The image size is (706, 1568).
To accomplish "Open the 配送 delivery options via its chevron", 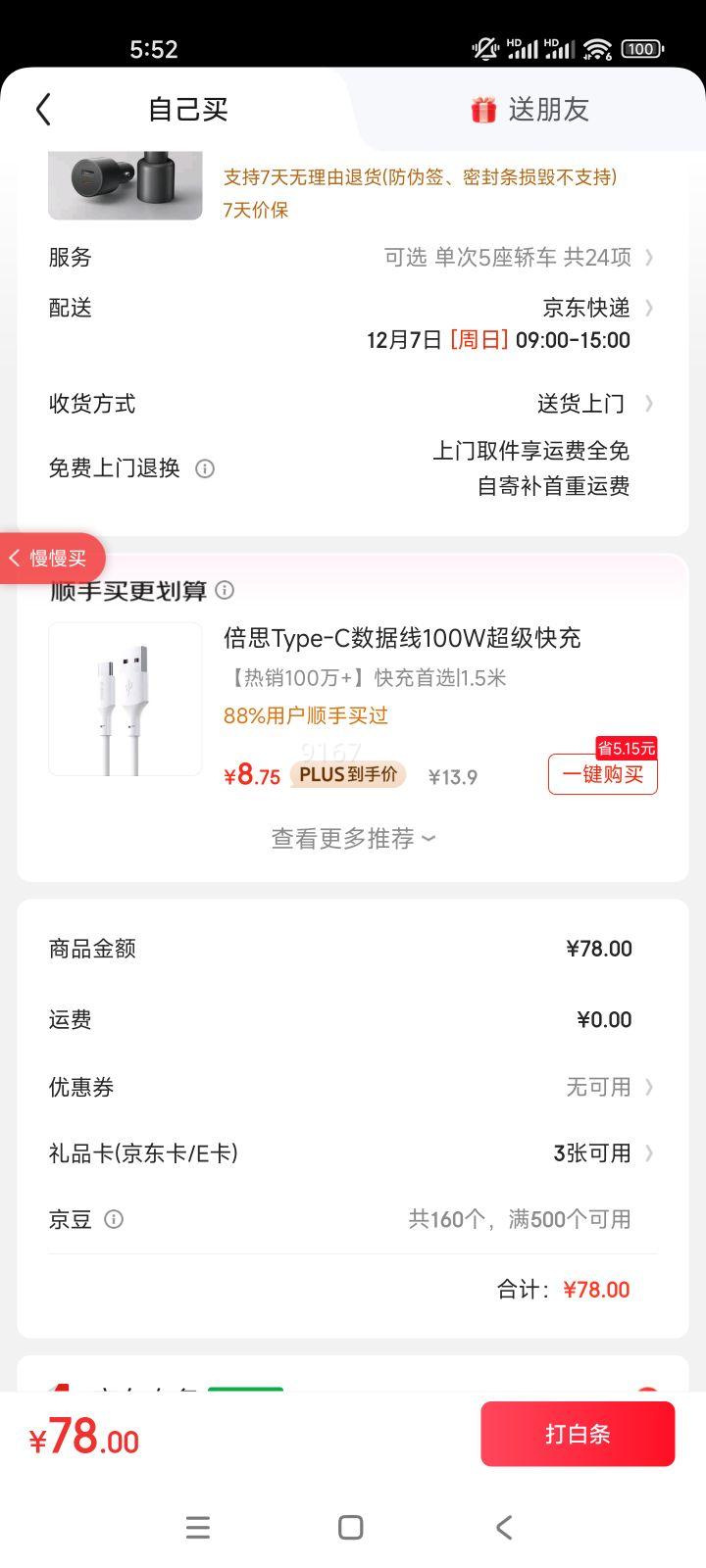I will tap(648, 309).
